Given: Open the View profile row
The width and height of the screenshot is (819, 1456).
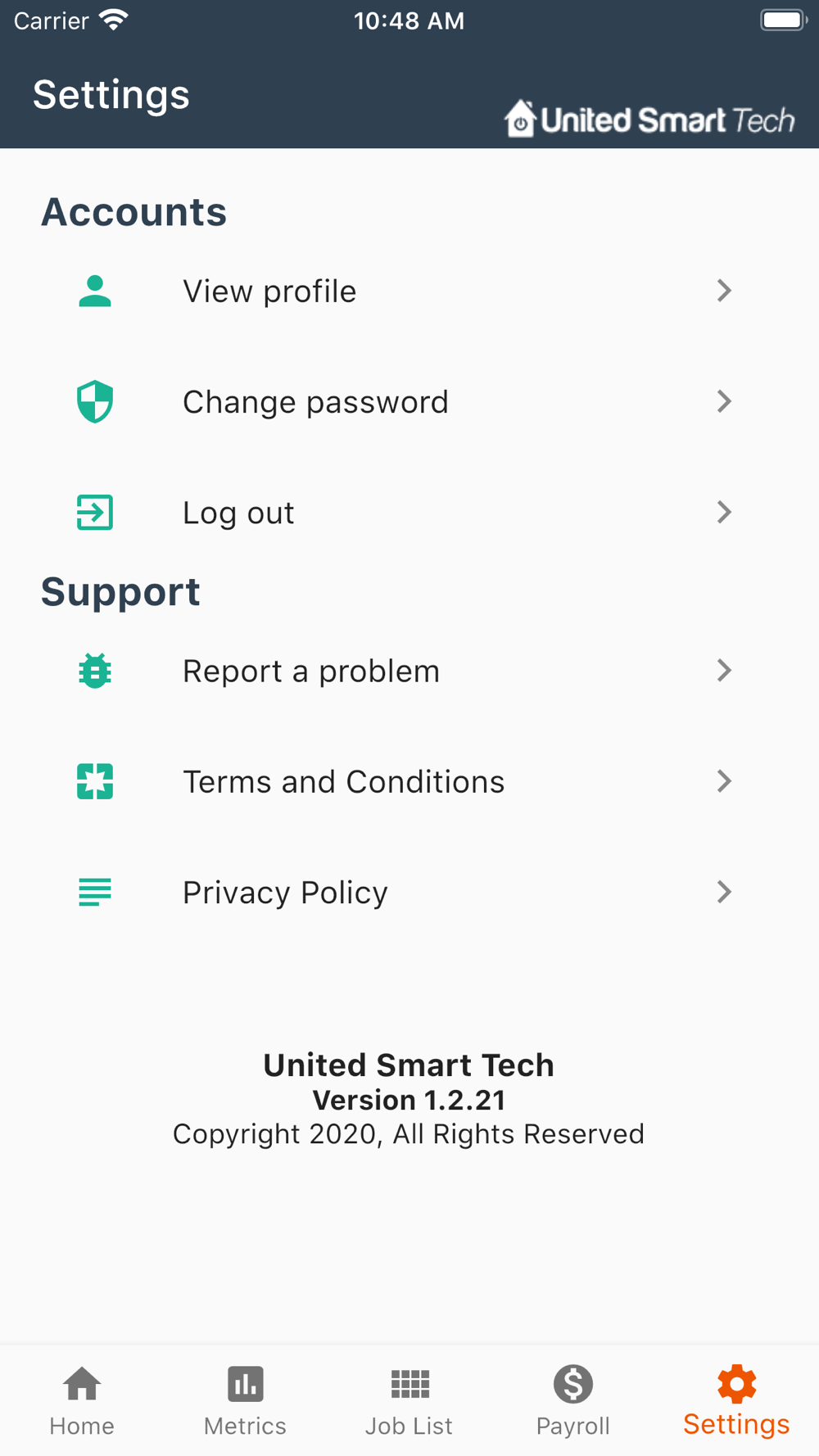Looking at the screenshot, I should [x=409, y=292].
